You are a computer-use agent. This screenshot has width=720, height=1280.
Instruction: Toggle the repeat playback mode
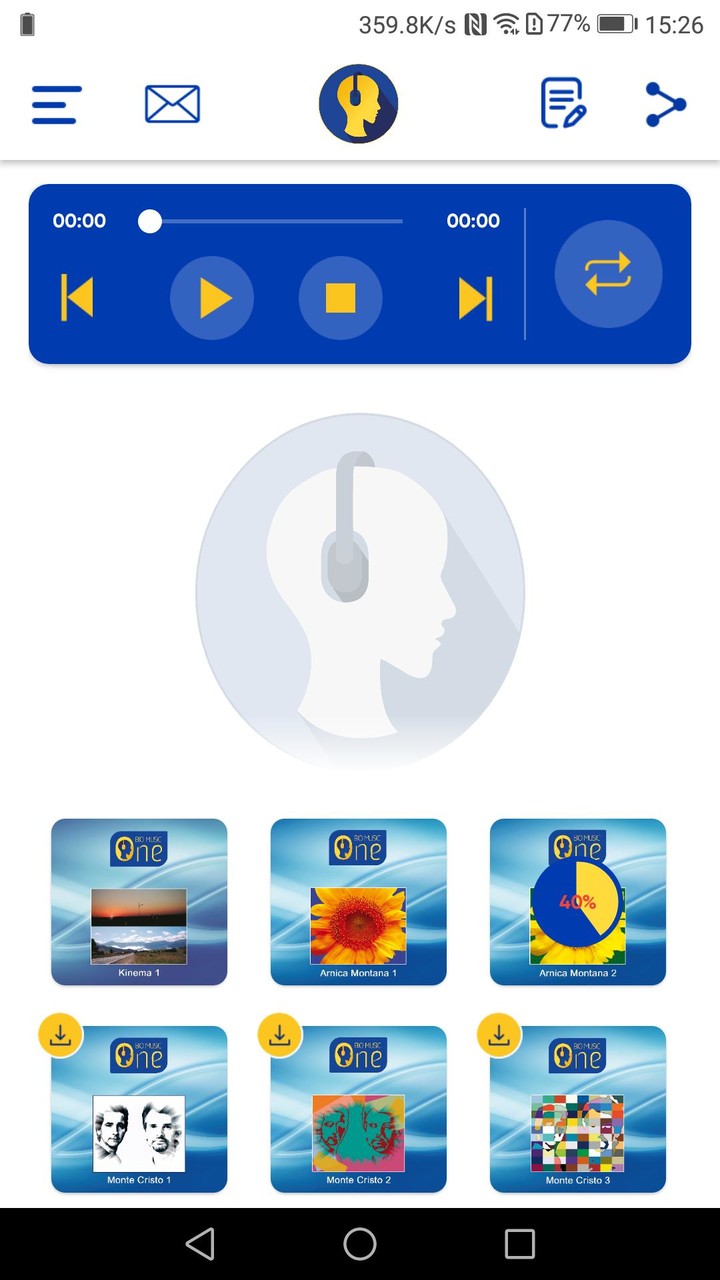pyautogui.click(x=609, y=274)
